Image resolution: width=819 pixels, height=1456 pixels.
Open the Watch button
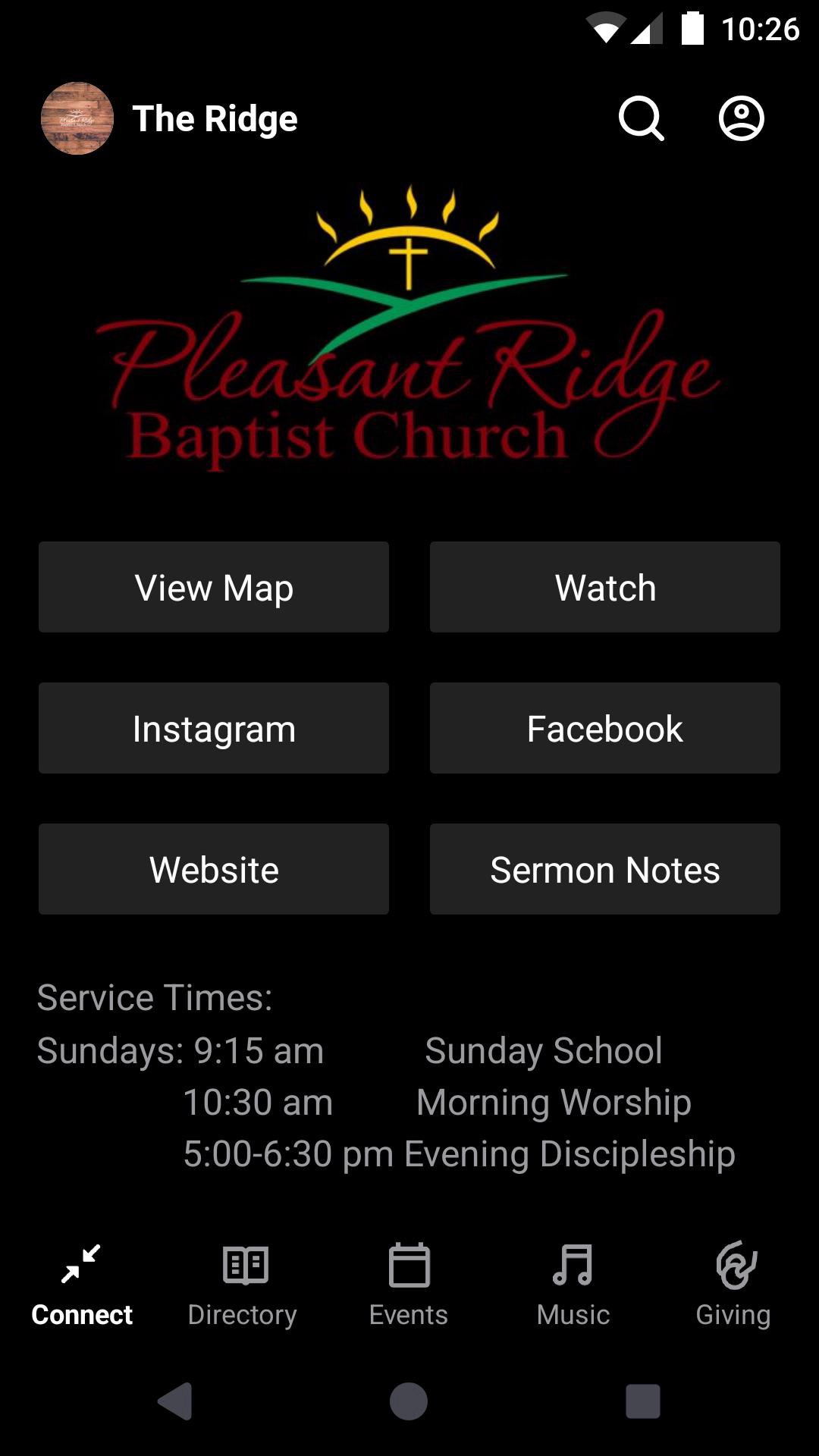(604, 587)
